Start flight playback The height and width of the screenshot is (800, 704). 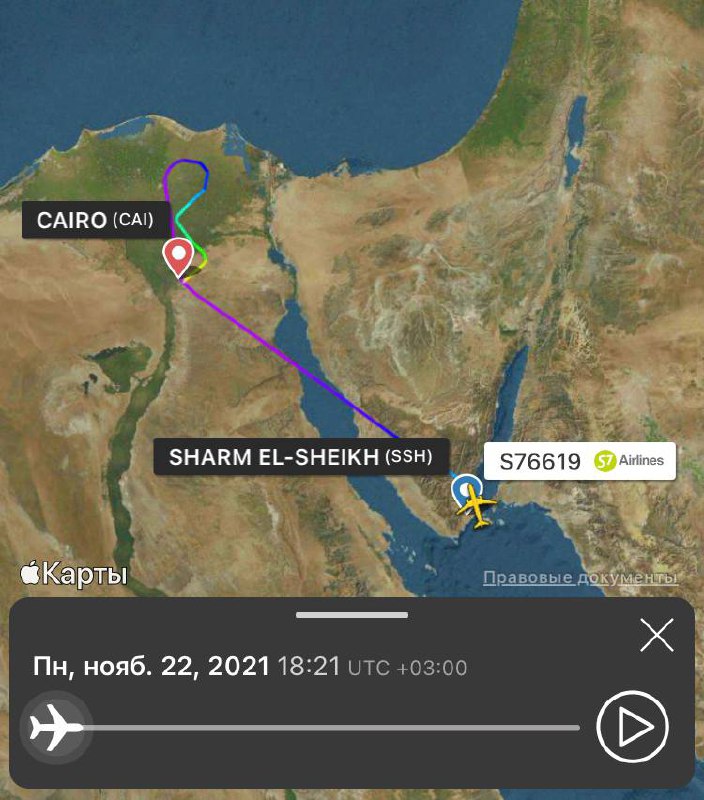[632, 727]
